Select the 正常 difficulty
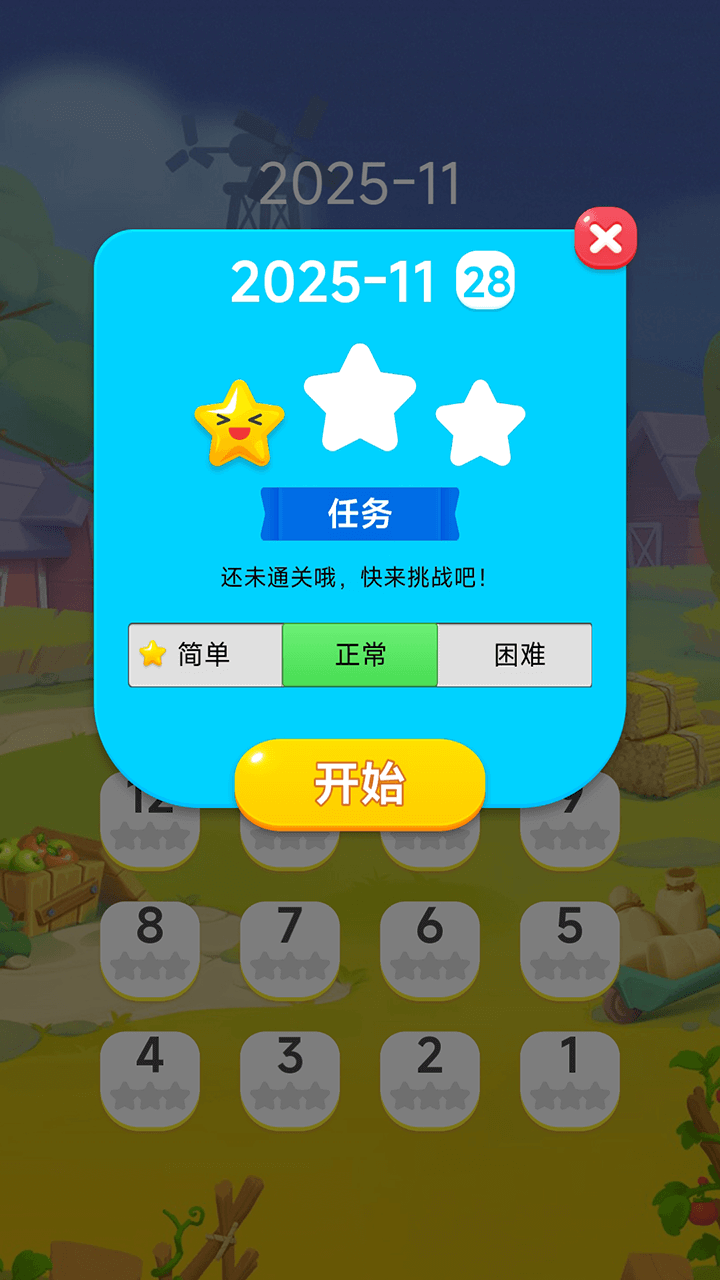This screenshot has width=720, height=1280. (x=360, y=655)
